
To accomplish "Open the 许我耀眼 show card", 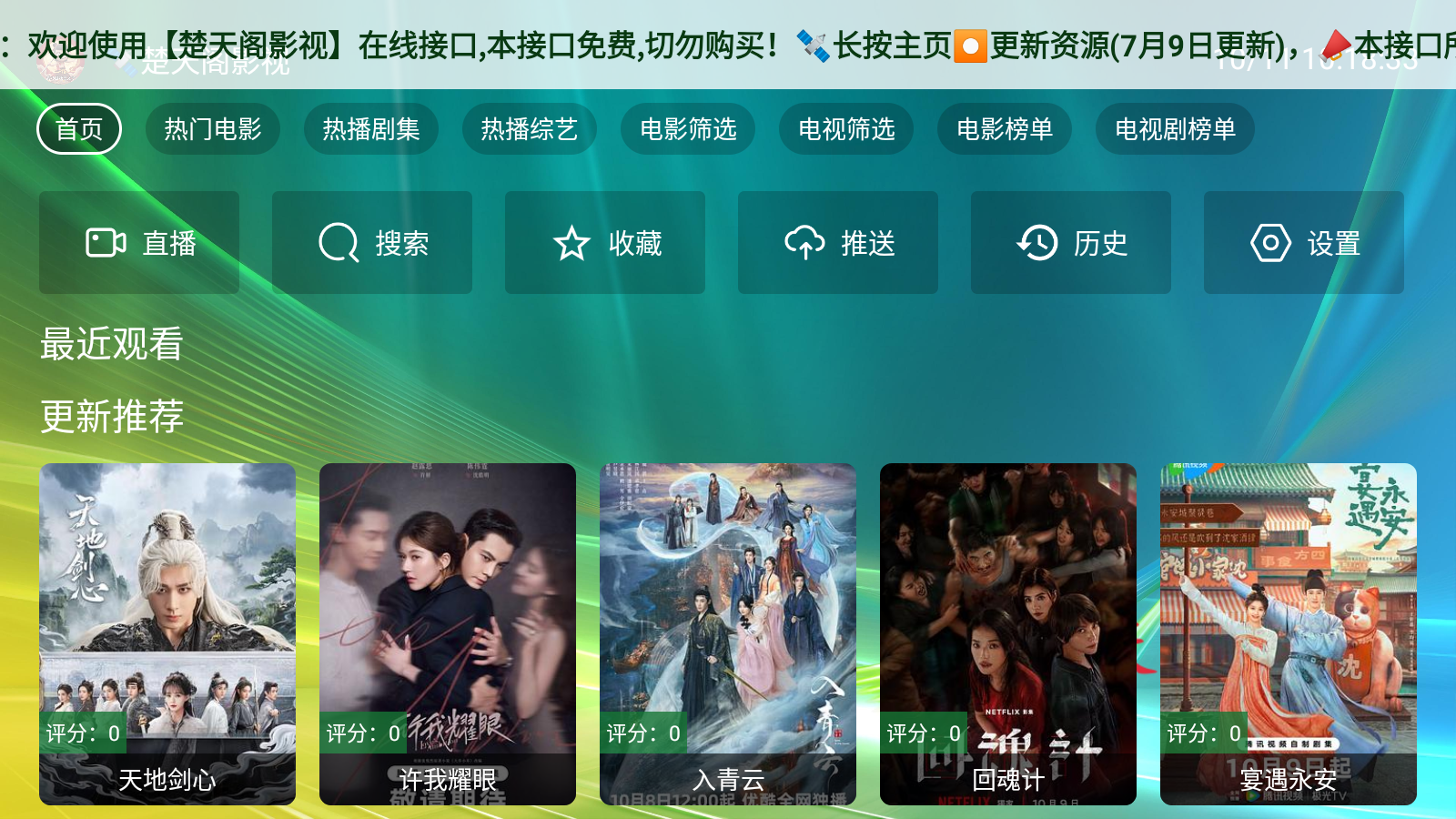I will point(448,633).
